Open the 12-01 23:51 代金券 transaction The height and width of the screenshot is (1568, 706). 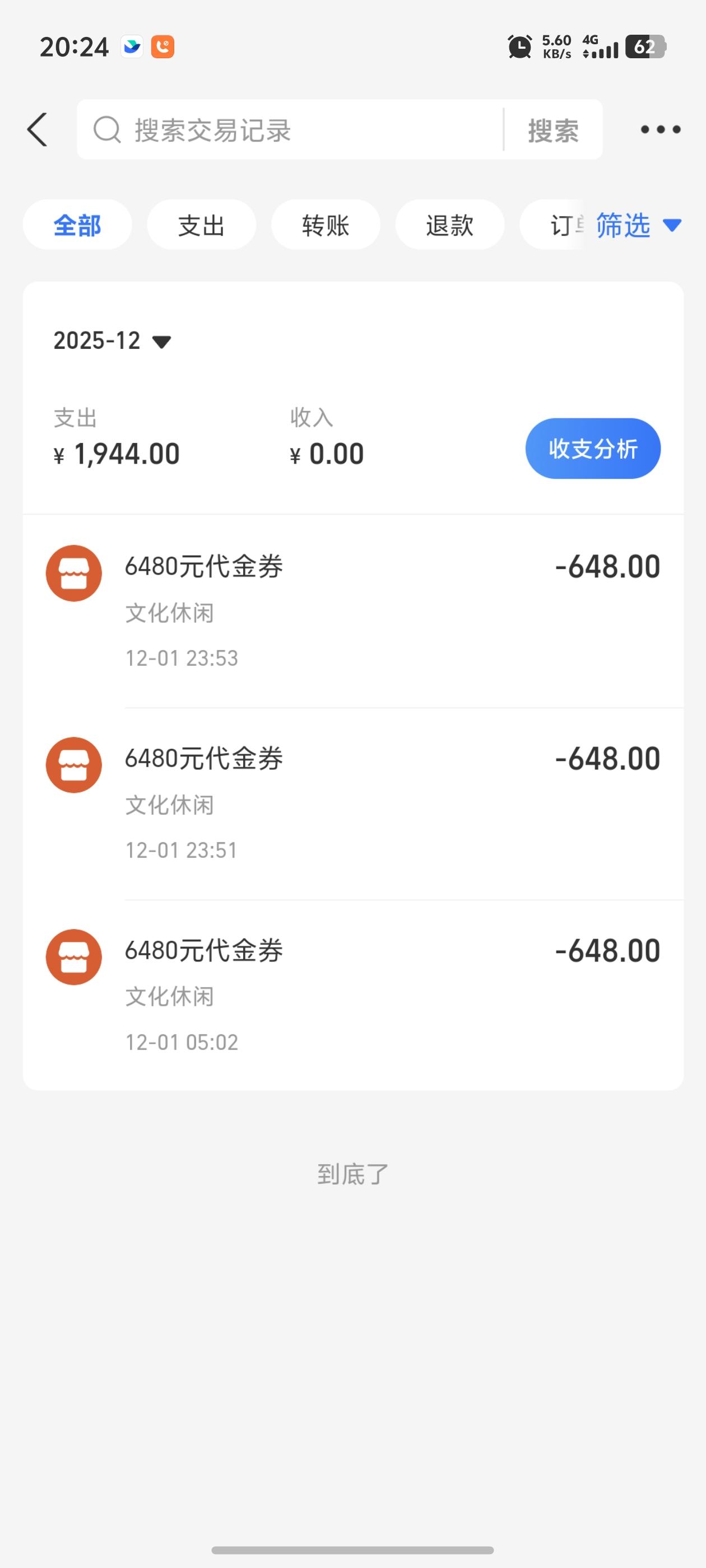354,803
